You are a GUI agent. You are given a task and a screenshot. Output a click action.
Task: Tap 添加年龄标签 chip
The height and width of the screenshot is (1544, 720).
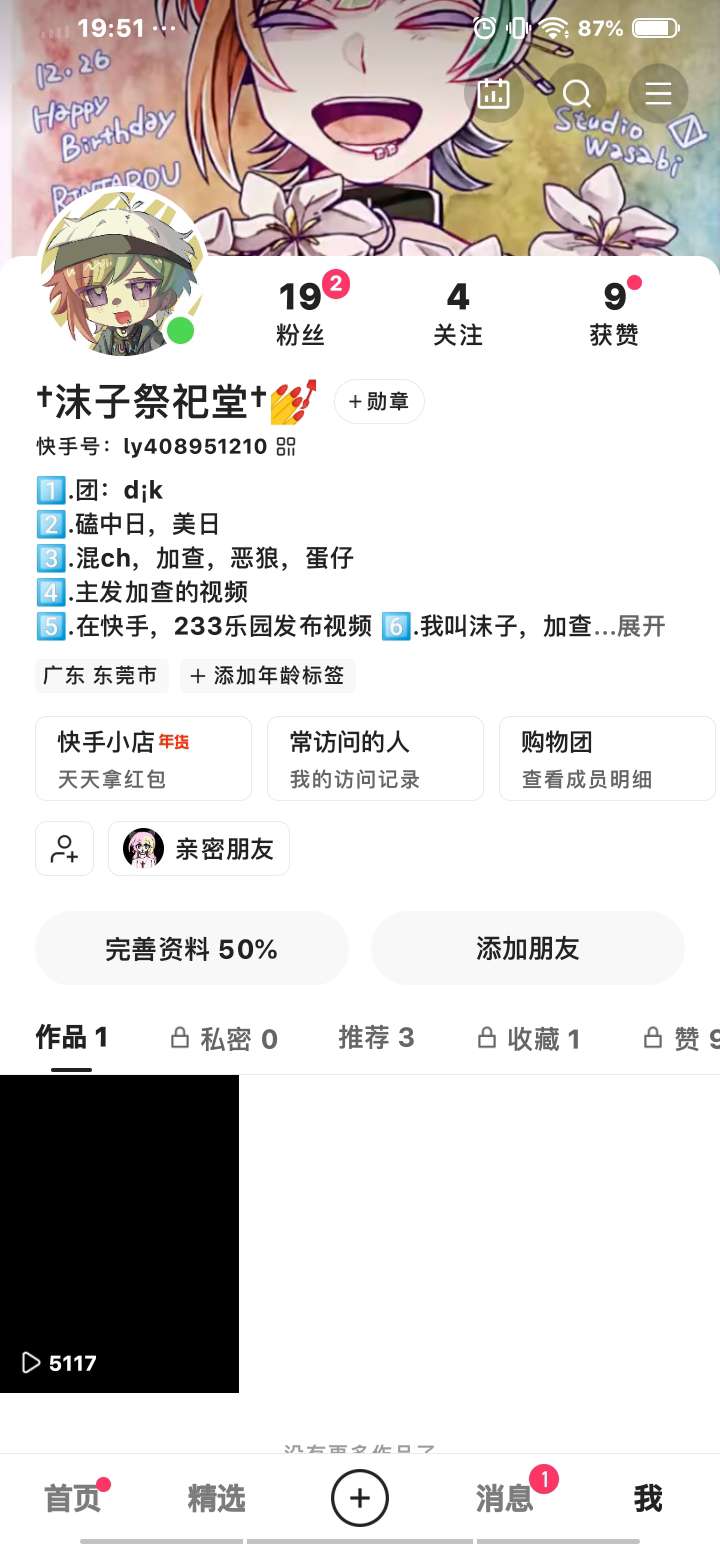(267, 676)
